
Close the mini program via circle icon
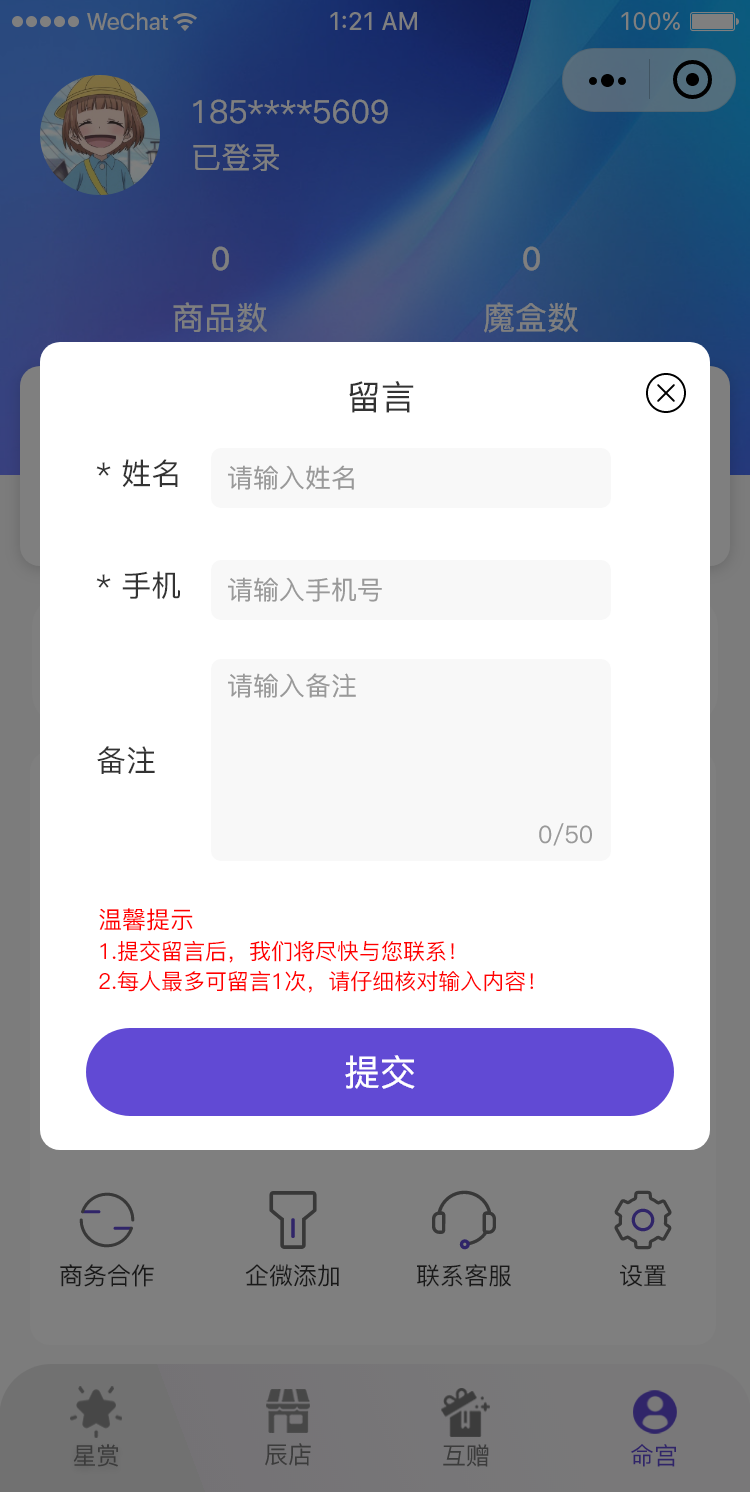point(692,81)
